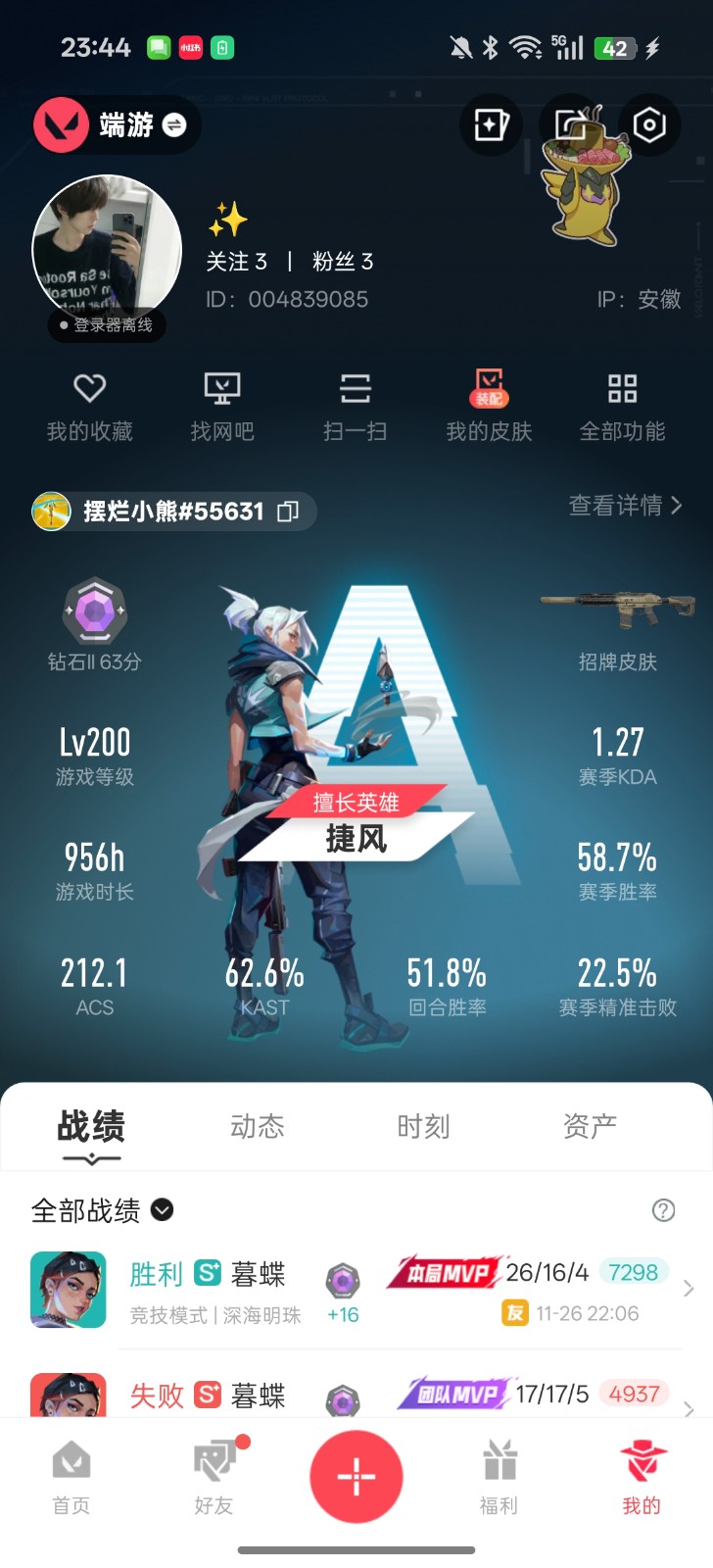Open the help question mark next to 全部战绩
This screenshot has height=1568, width=713.
coord(663,1210)
